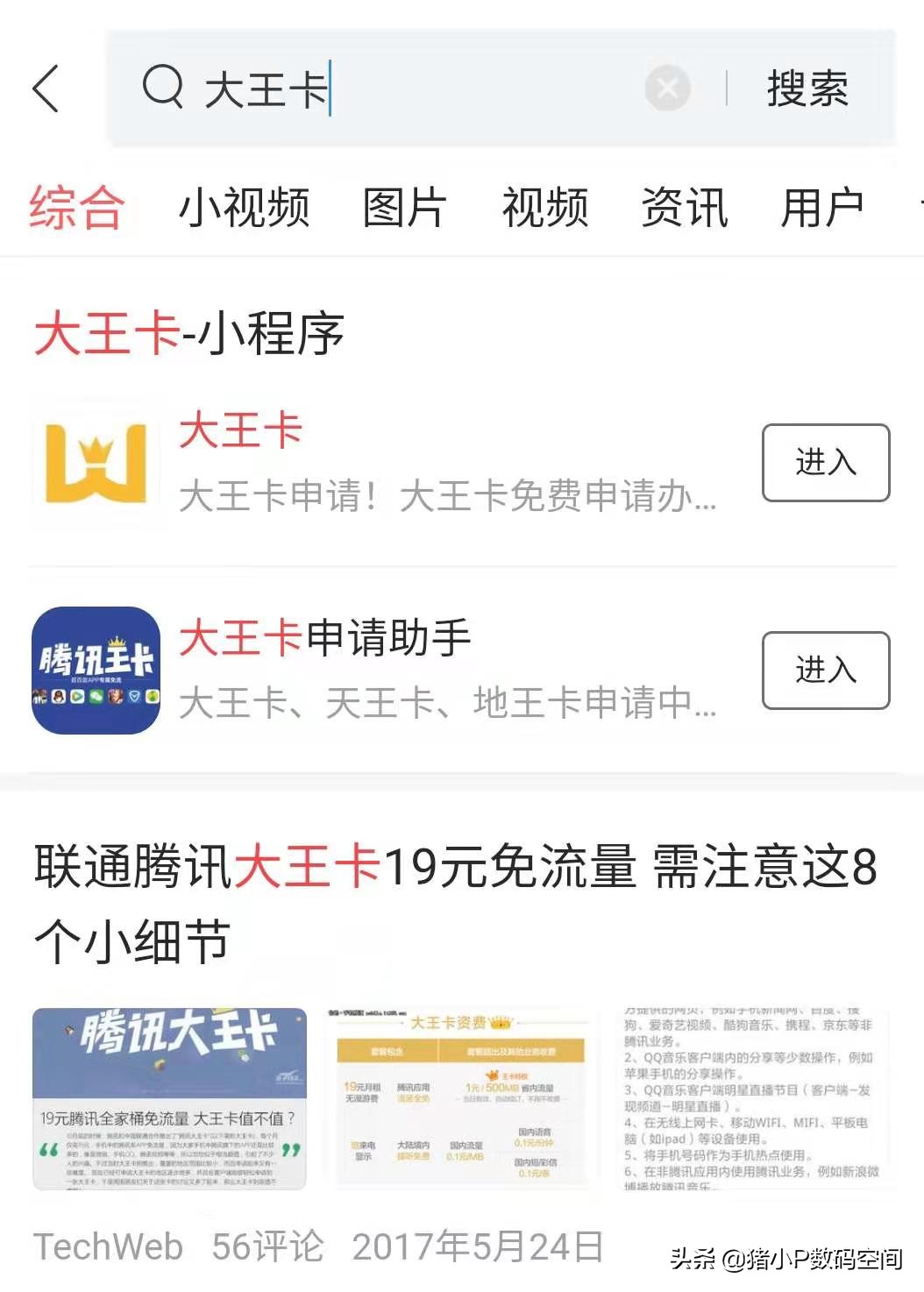Click 进入 next to 大王卡 mini-program
Viewport: 924px width, 1292px height.
click(825, 462)
